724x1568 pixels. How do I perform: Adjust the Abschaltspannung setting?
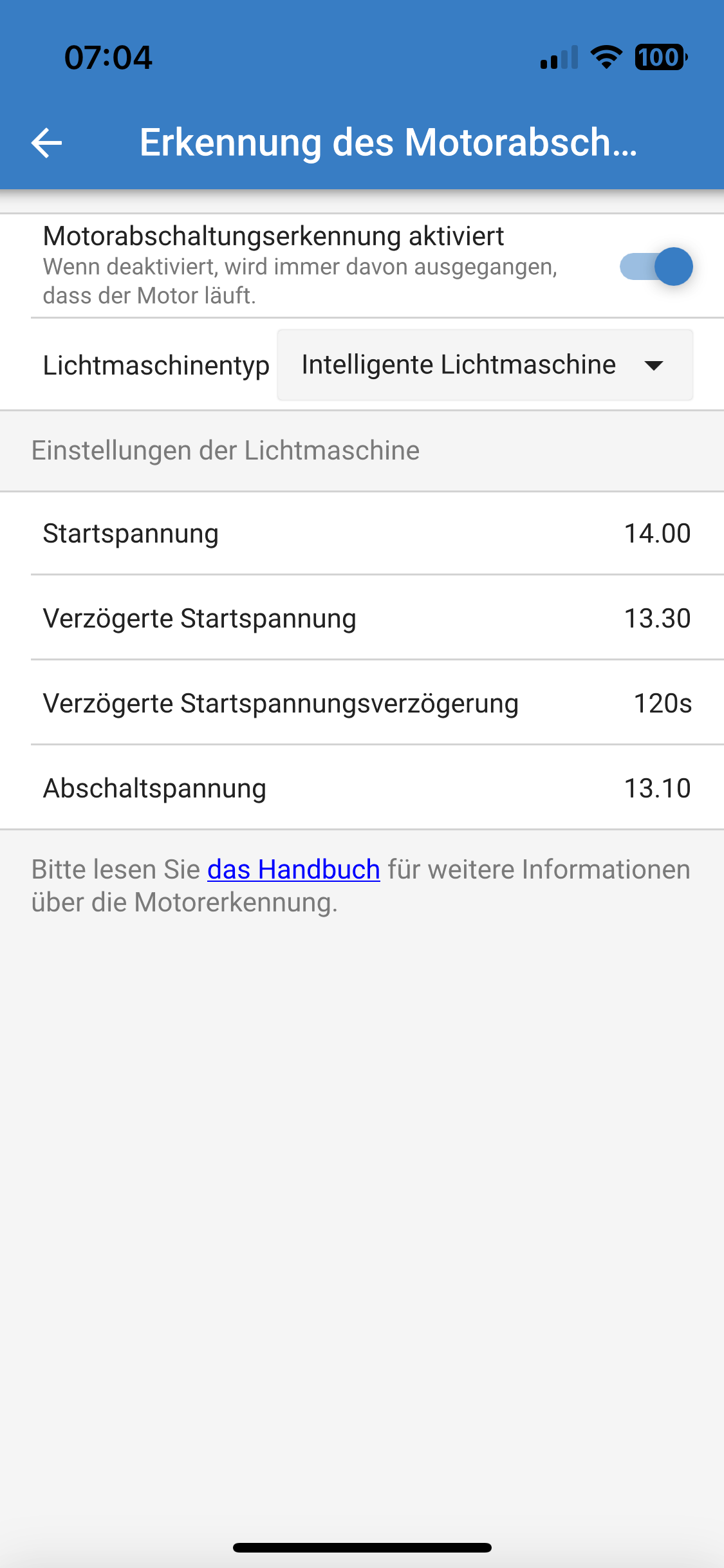click(x=362, y=788)
